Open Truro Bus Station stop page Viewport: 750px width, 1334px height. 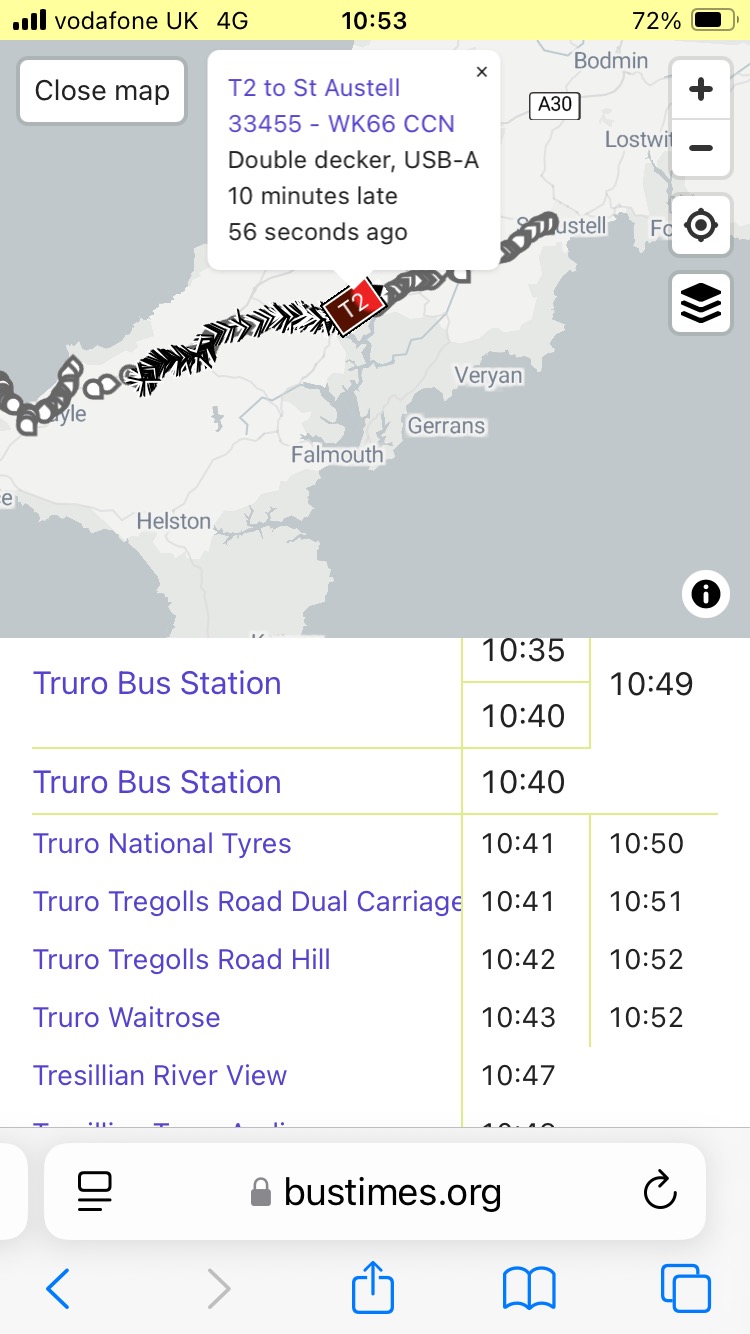tap(156, 683)
